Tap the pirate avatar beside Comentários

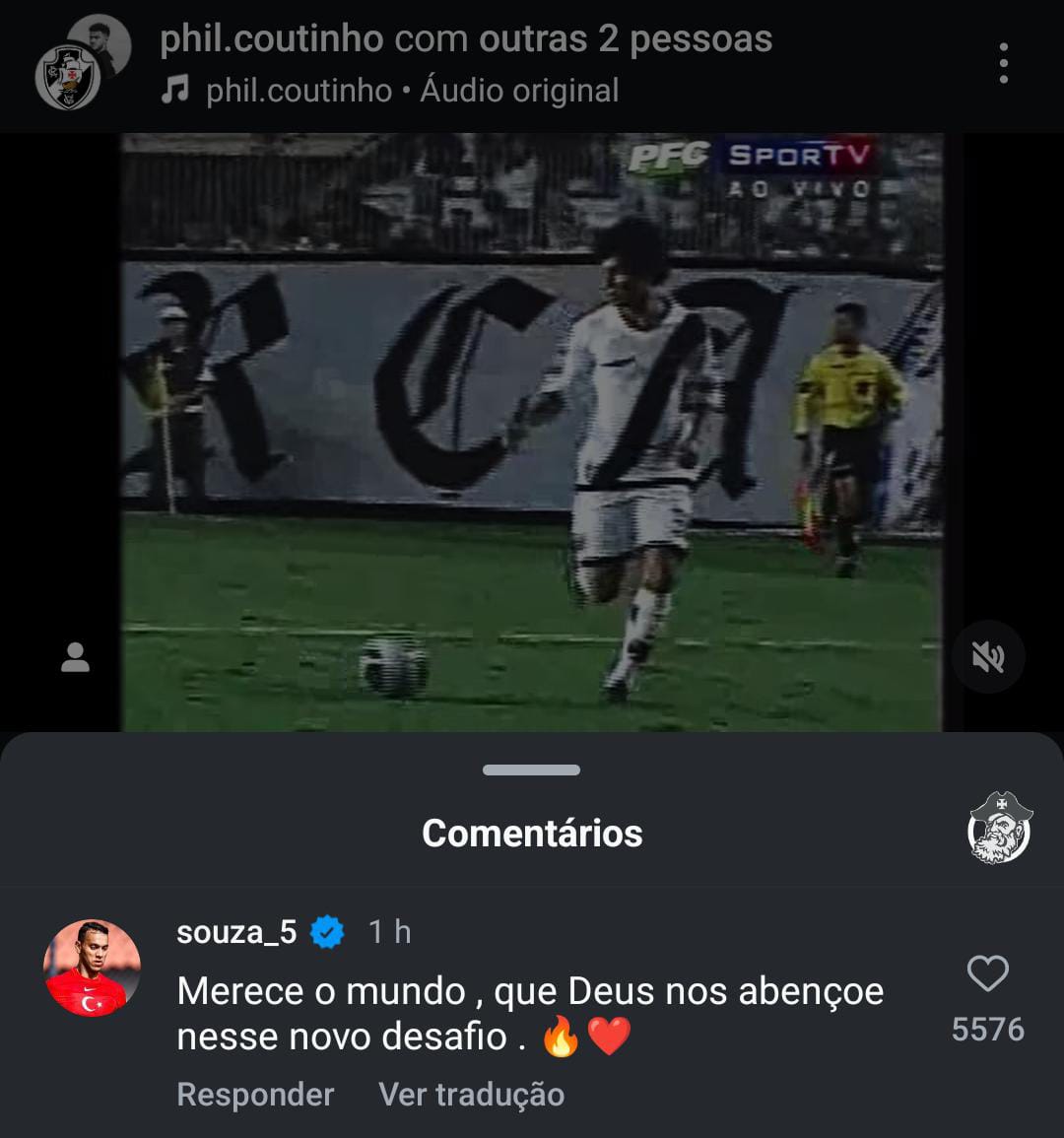click(x=1000, y=828)
